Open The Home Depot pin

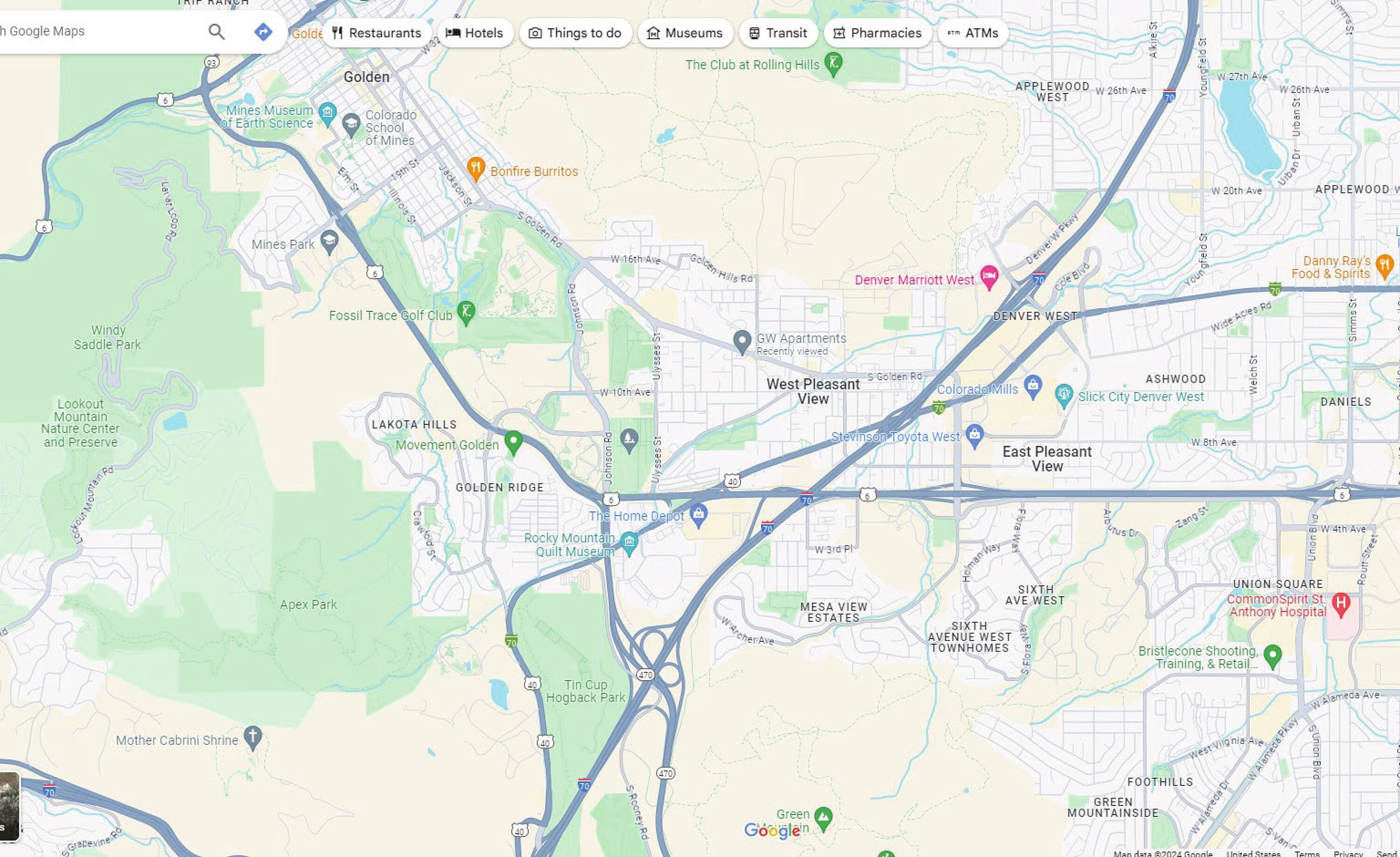click(698, 515)
